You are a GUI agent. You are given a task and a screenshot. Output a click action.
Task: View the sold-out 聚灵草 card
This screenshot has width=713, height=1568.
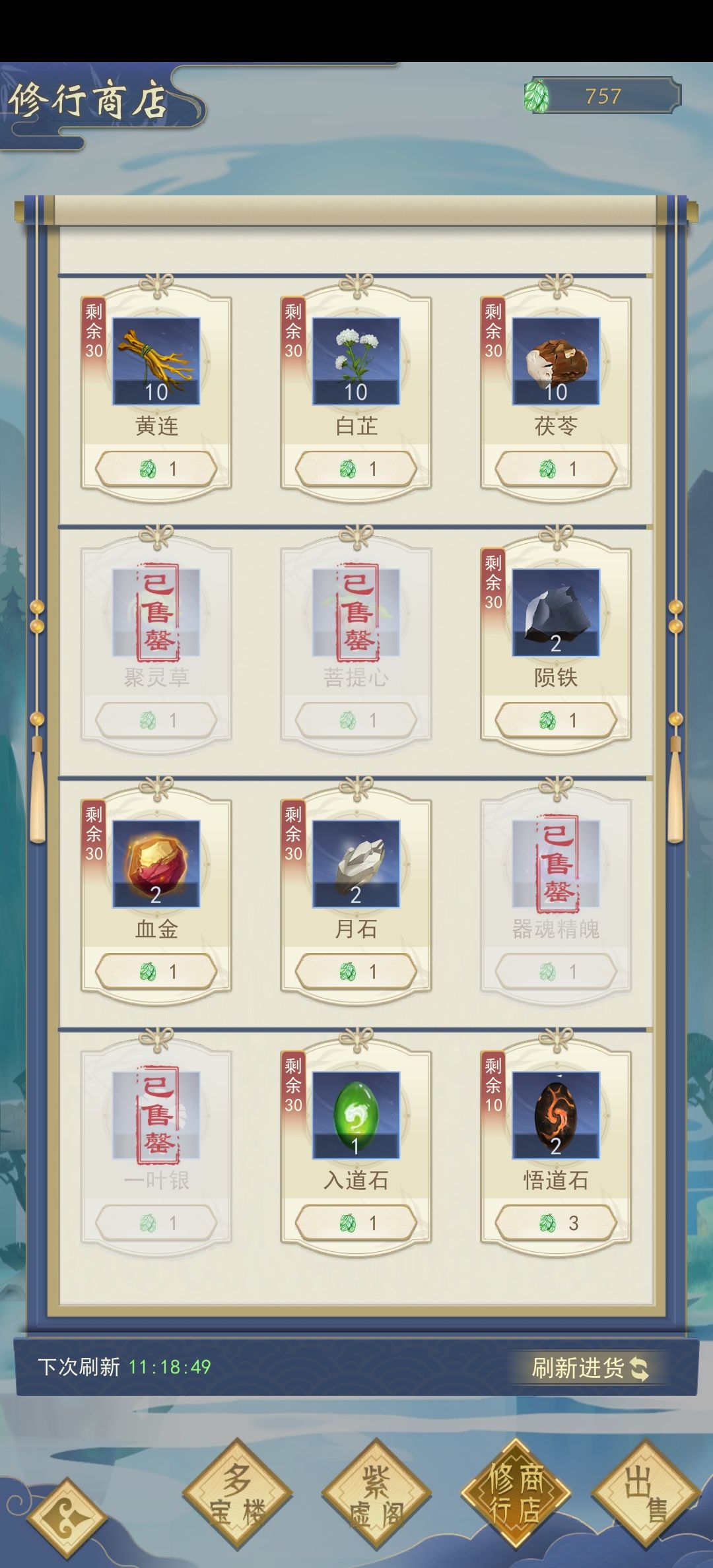point(156,634)
